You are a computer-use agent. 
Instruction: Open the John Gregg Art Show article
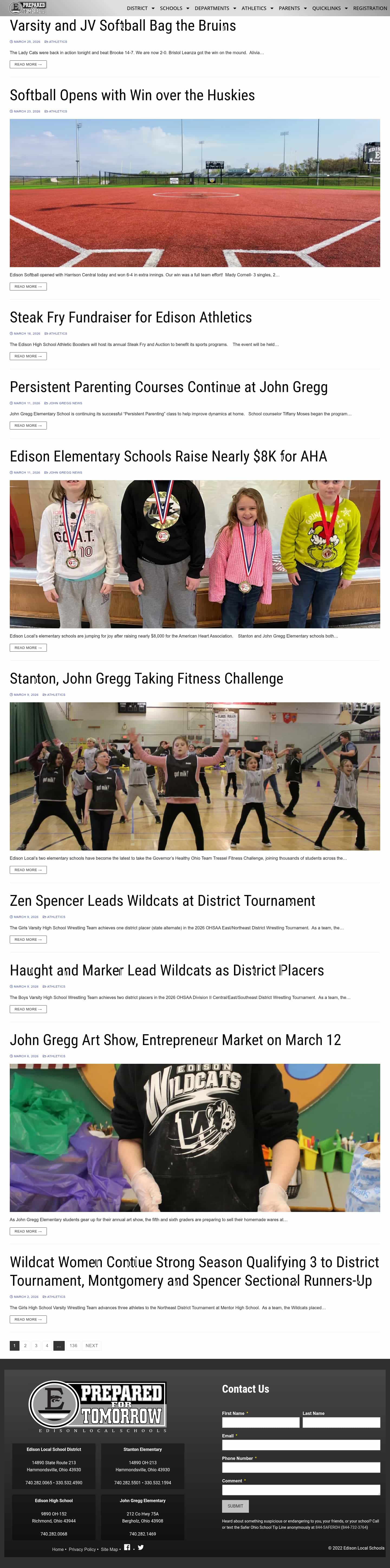point(175,1040)
